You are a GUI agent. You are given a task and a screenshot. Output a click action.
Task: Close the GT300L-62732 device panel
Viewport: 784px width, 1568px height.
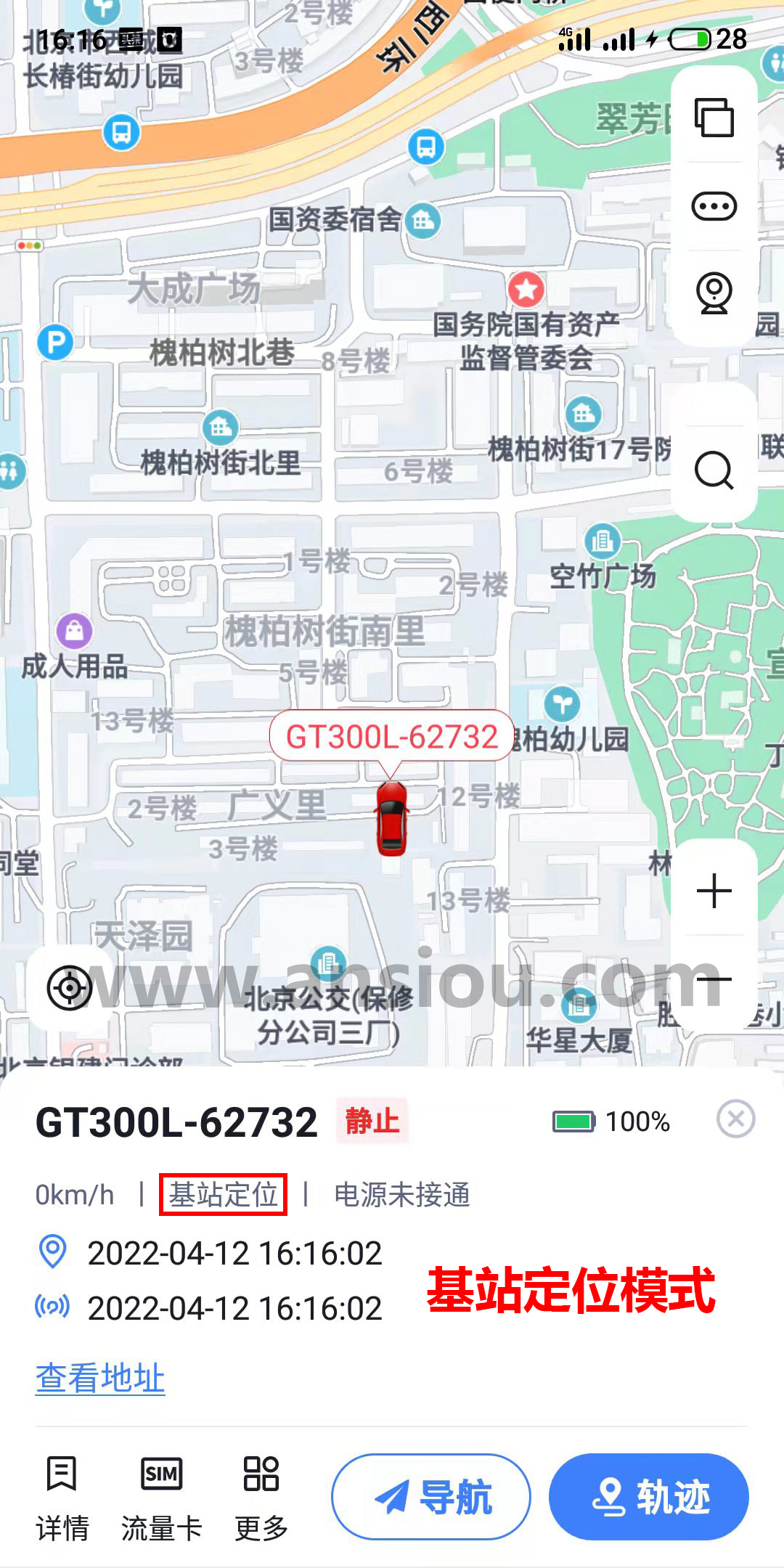735,1119
